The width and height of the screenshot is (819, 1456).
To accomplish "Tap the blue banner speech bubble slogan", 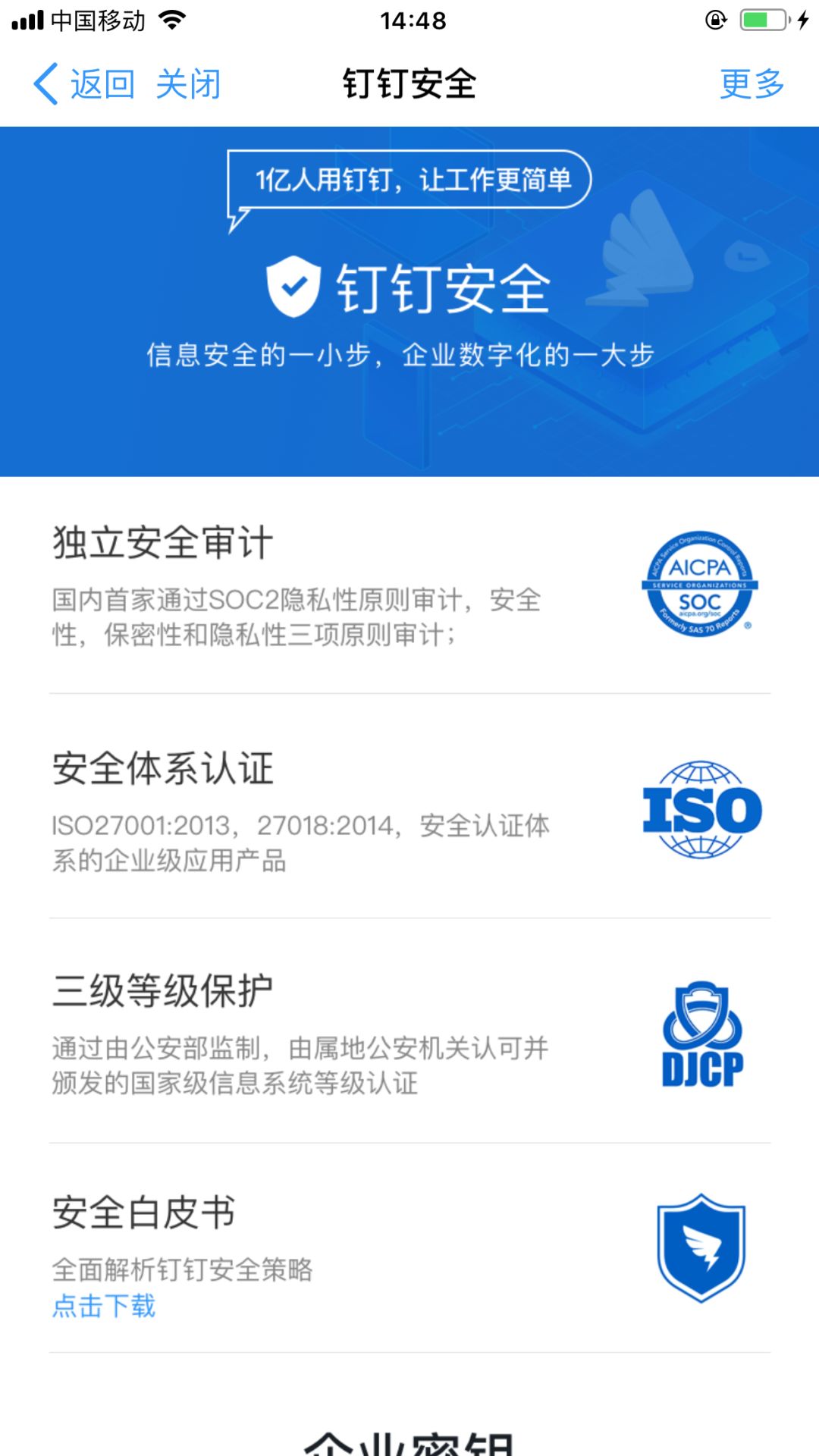I will (x=409, y=180).
